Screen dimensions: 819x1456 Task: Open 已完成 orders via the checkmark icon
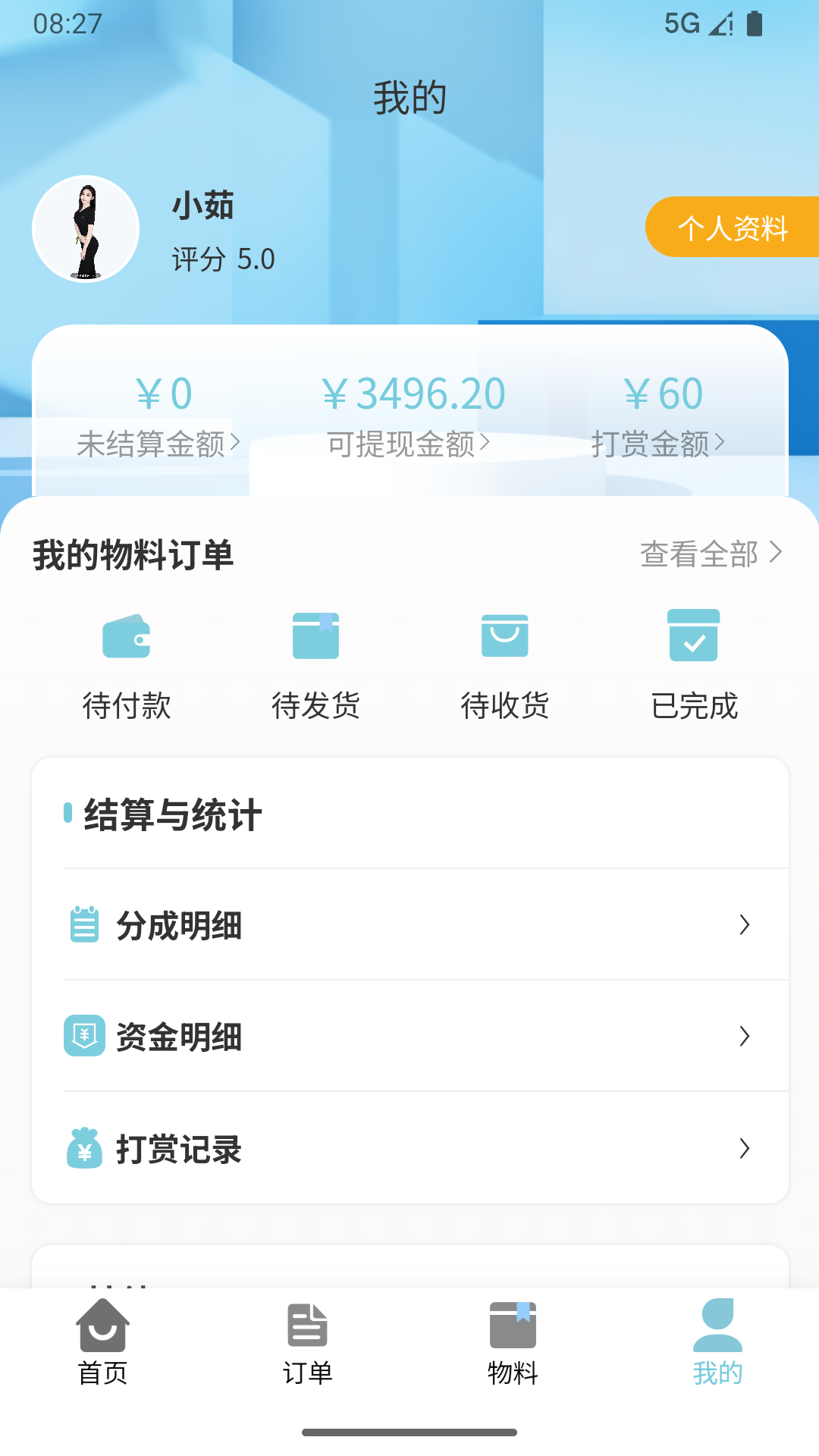[x=692, y=635]
